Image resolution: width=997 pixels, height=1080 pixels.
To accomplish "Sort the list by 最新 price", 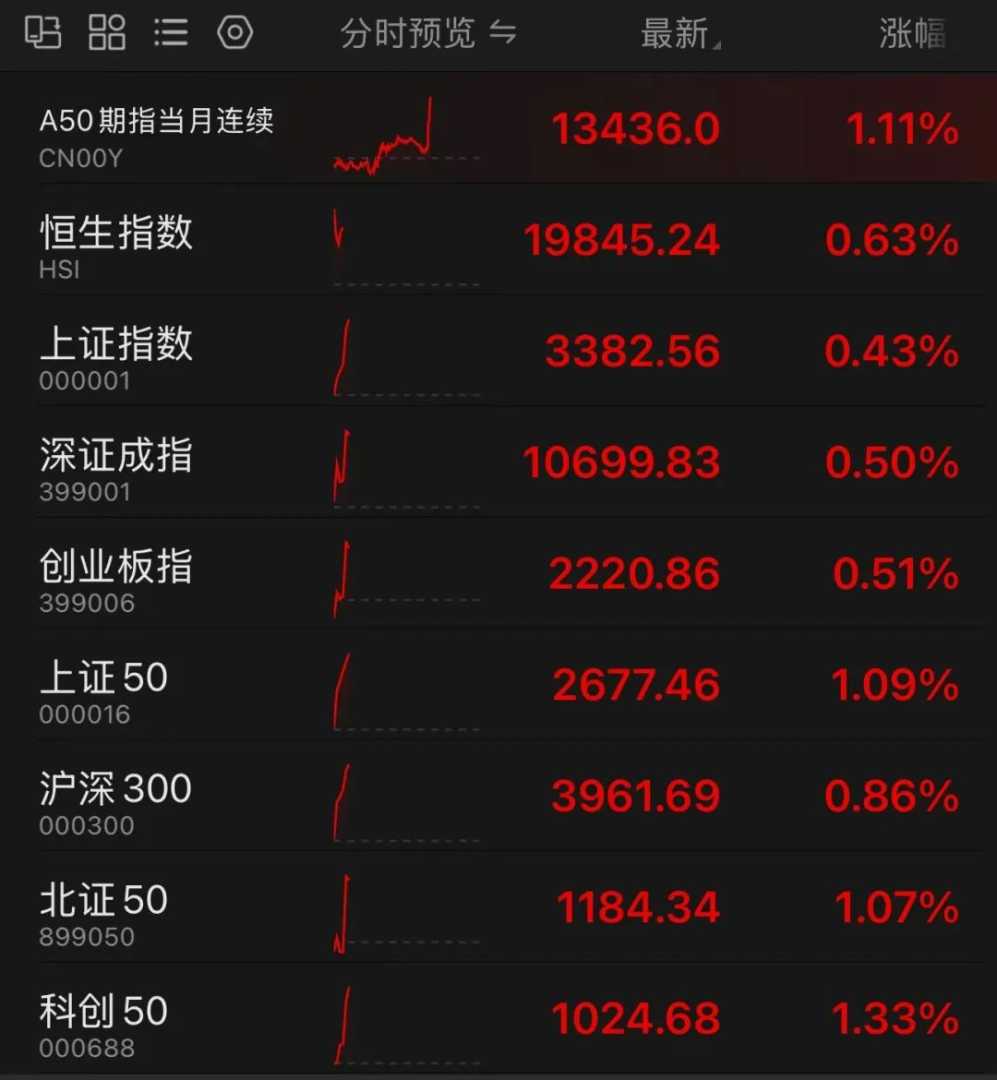I will (680, 34).
